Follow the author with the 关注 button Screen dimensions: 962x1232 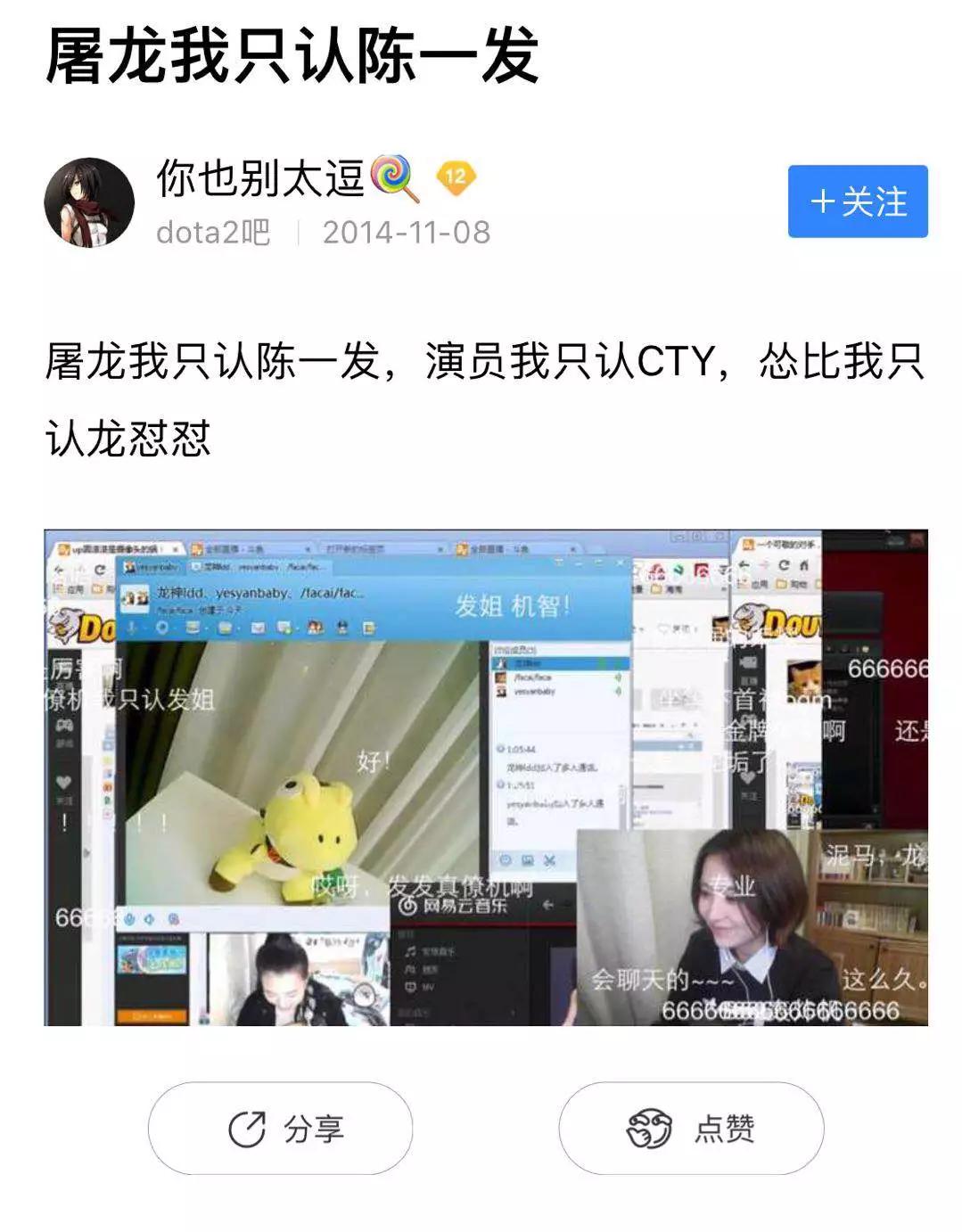857,201
